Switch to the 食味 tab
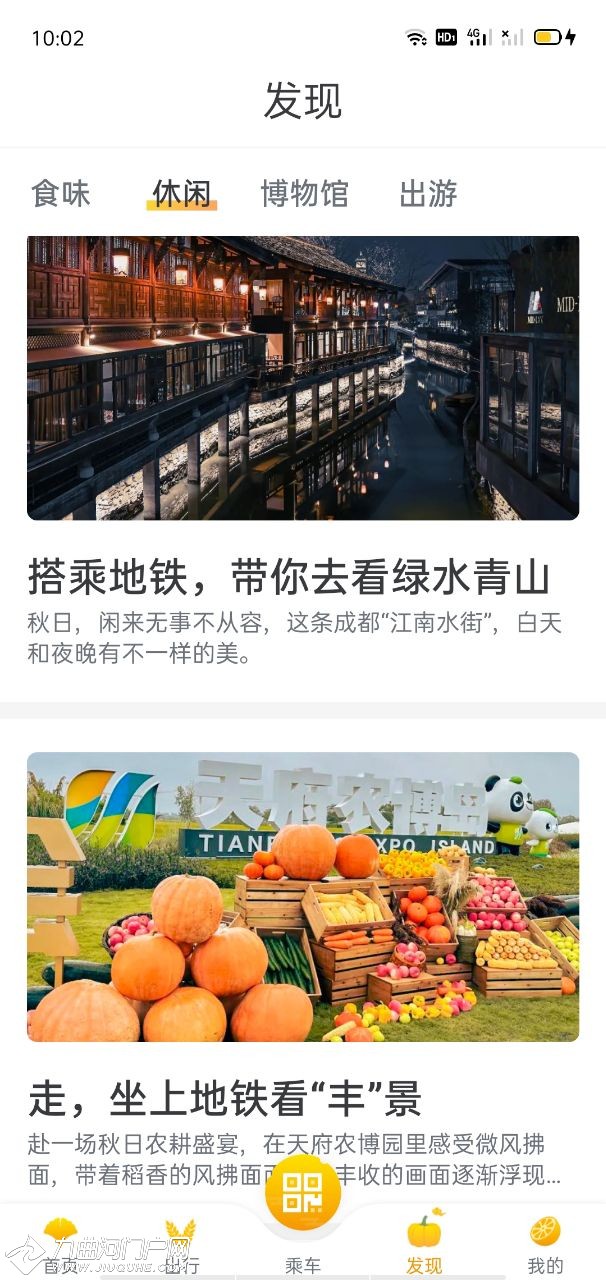 coord(61,193)
